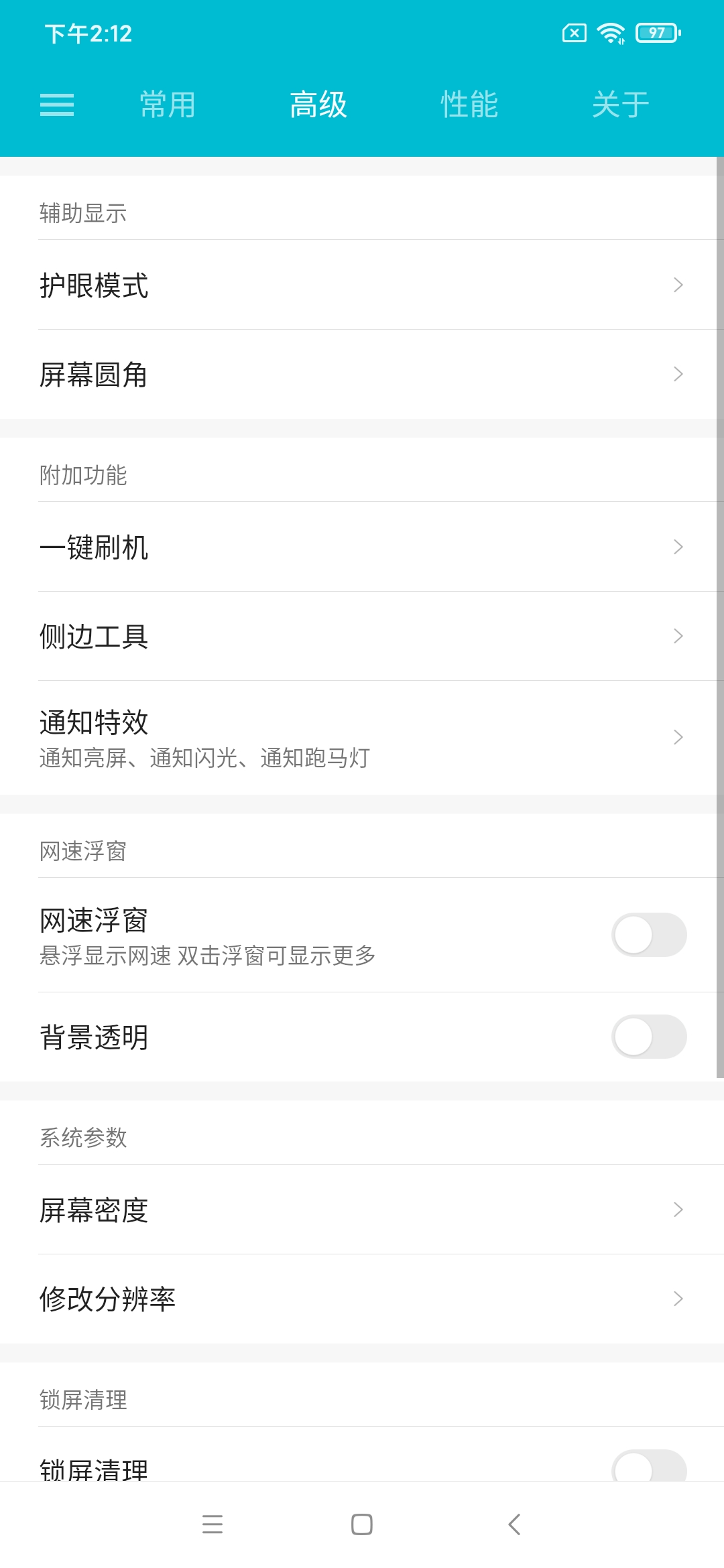Open the 一键刷机 option
This screenshot has width=724, height=1568.
tap(362, 547)
